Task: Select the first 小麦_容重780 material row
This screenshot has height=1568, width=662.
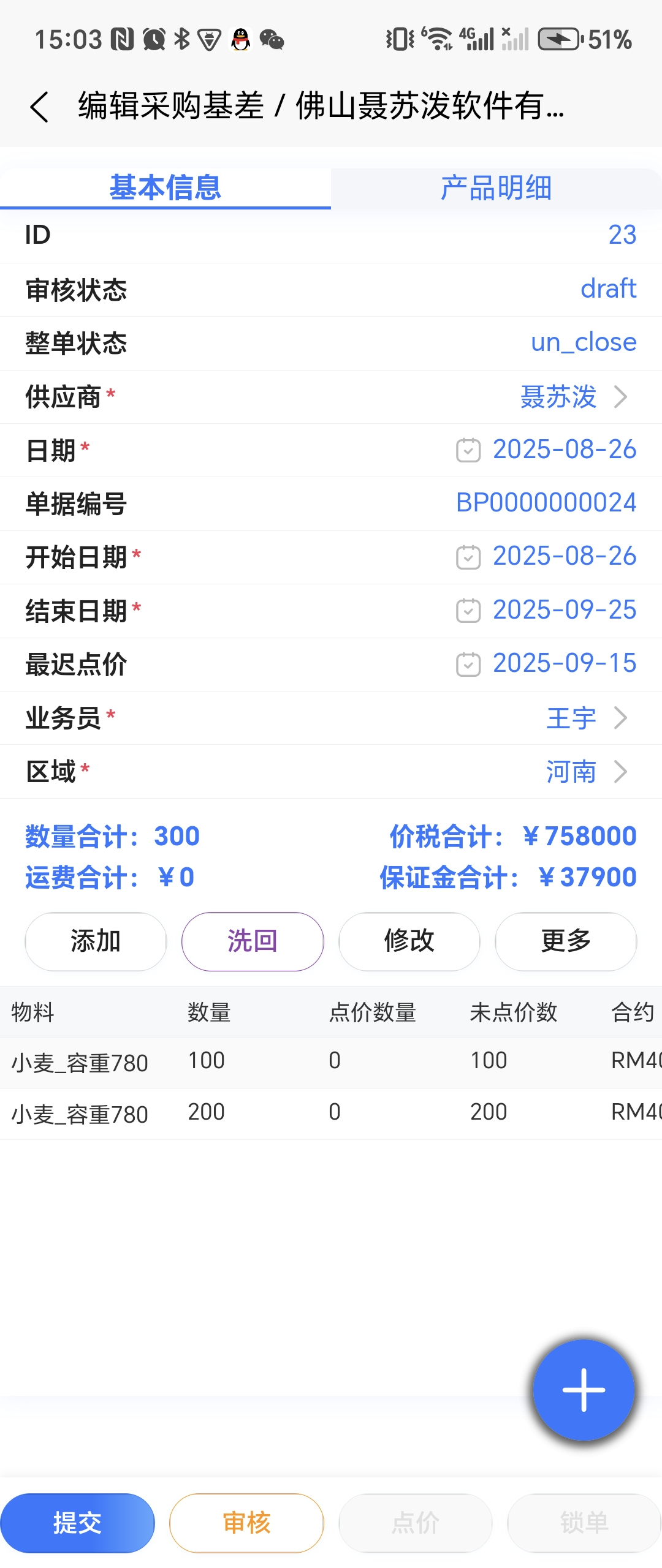Action: click(x=80, y=1061)
